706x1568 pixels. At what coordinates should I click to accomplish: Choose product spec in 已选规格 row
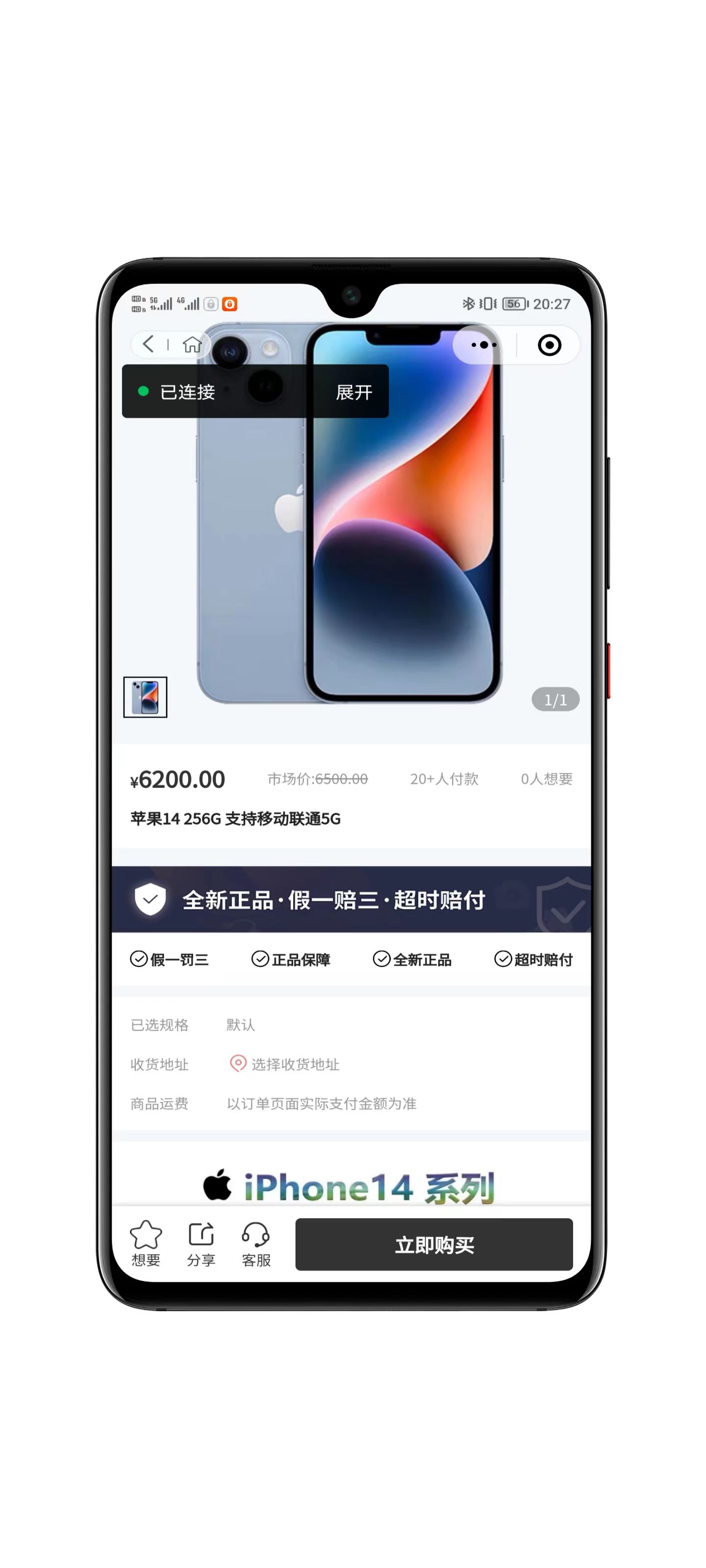[x=241, y=1025]
